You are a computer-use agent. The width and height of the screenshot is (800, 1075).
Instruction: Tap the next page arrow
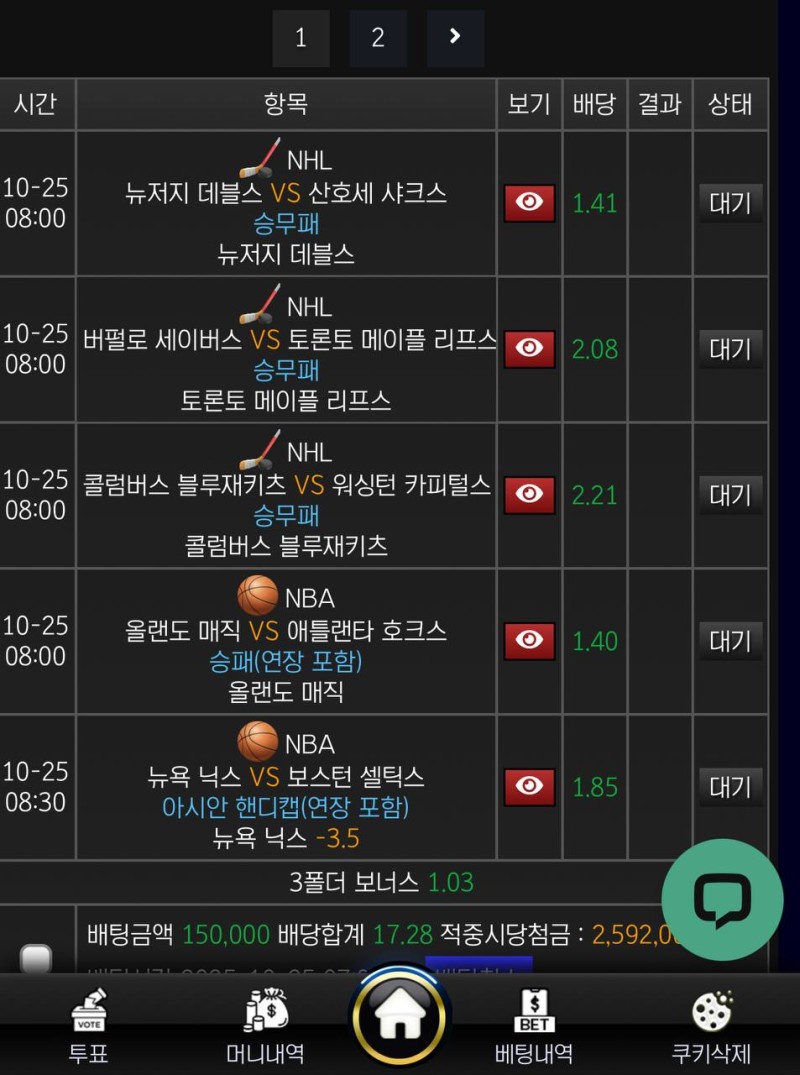click(x=455, y=39)
